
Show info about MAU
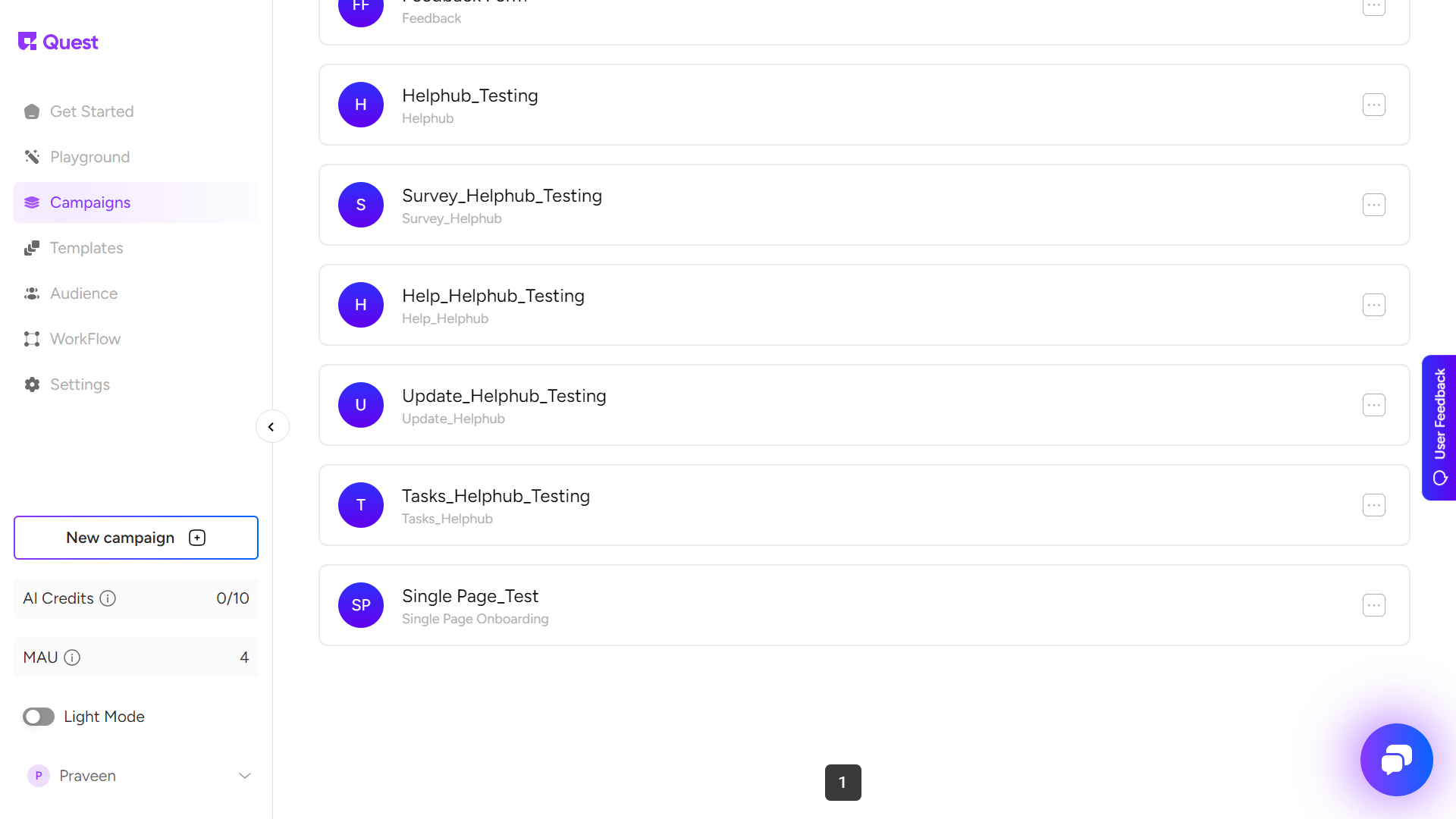72,657
